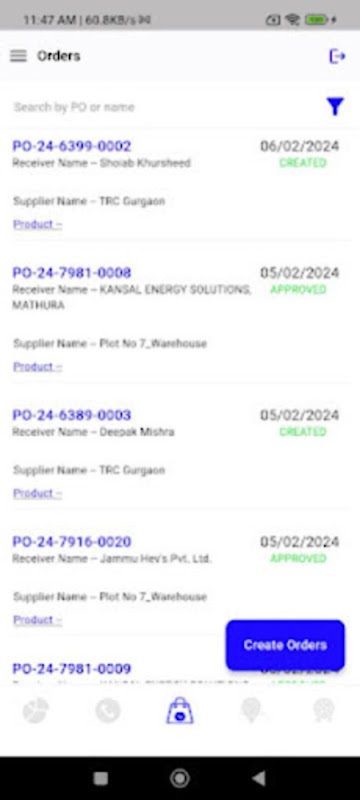This screenshot has height=800, width=360.
Task: Switch to the dashboard chart tab
Action: tap(36, 711)
